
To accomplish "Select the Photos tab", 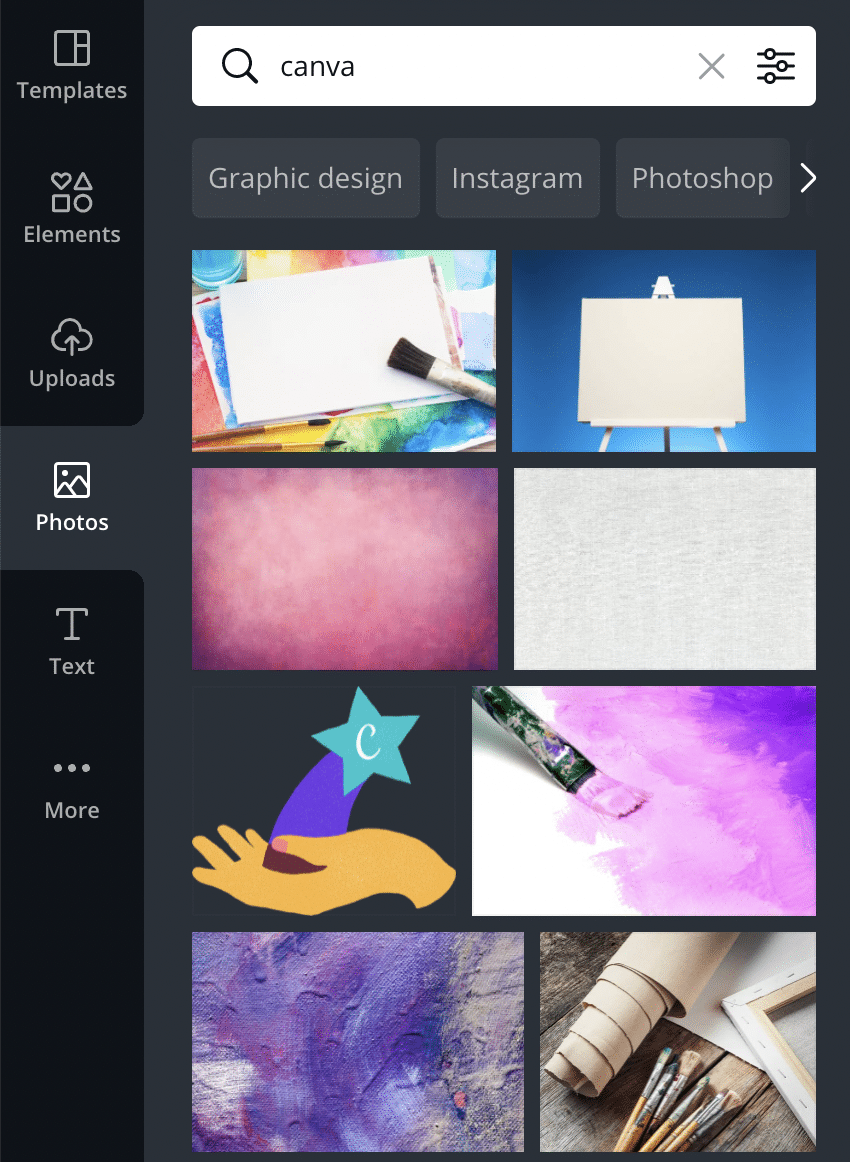I will coord(72,497).
